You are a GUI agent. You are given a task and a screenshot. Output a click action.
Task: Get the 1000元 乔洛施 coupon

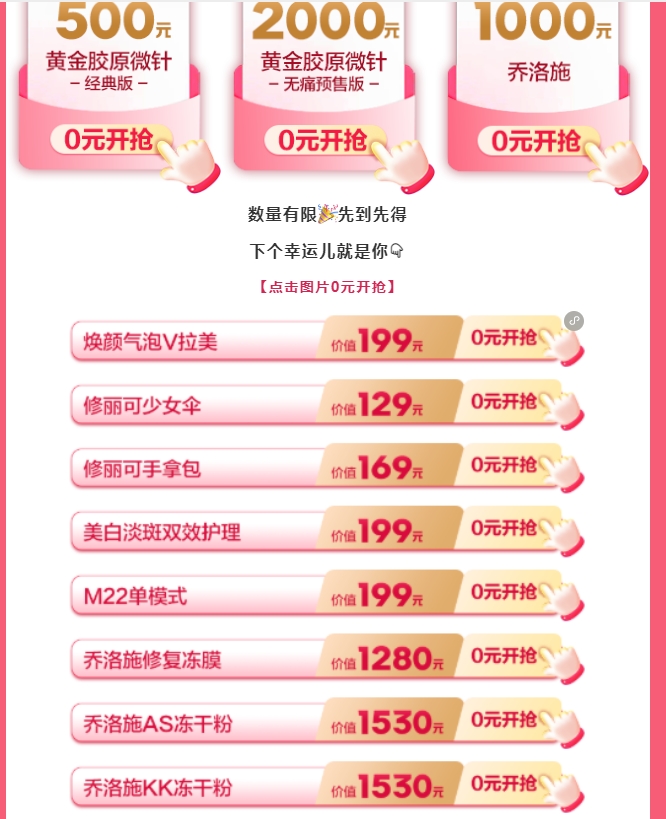coord(542,141)
